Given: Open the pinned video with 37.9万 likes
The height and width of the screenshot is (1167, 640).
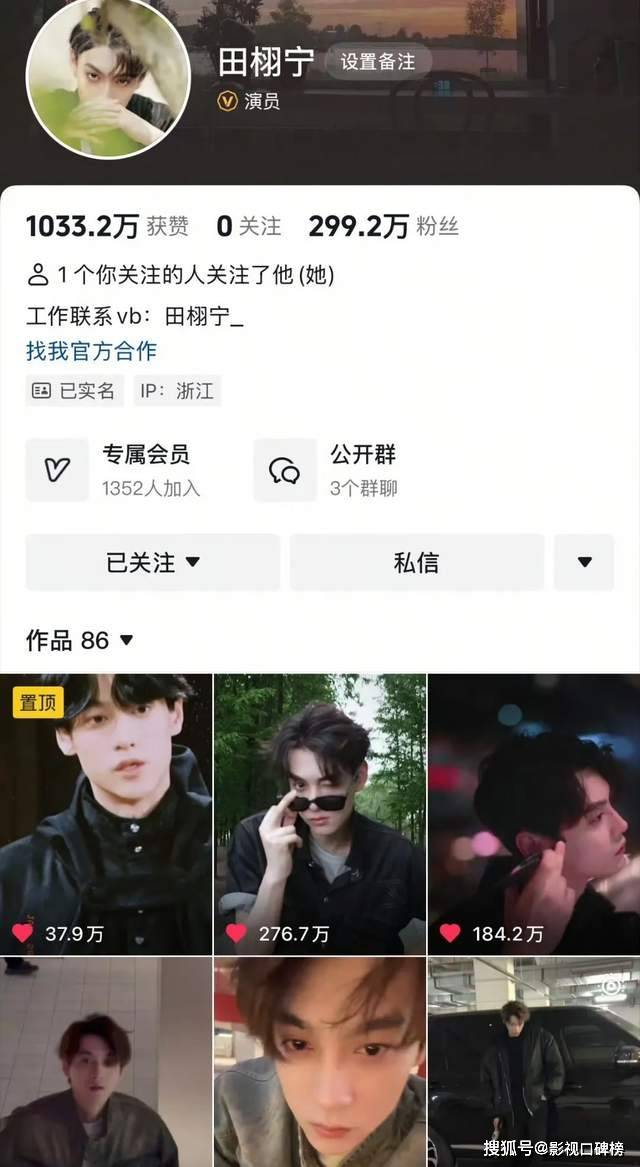Looking at the screenshot, I should click(x=106, y=814).
